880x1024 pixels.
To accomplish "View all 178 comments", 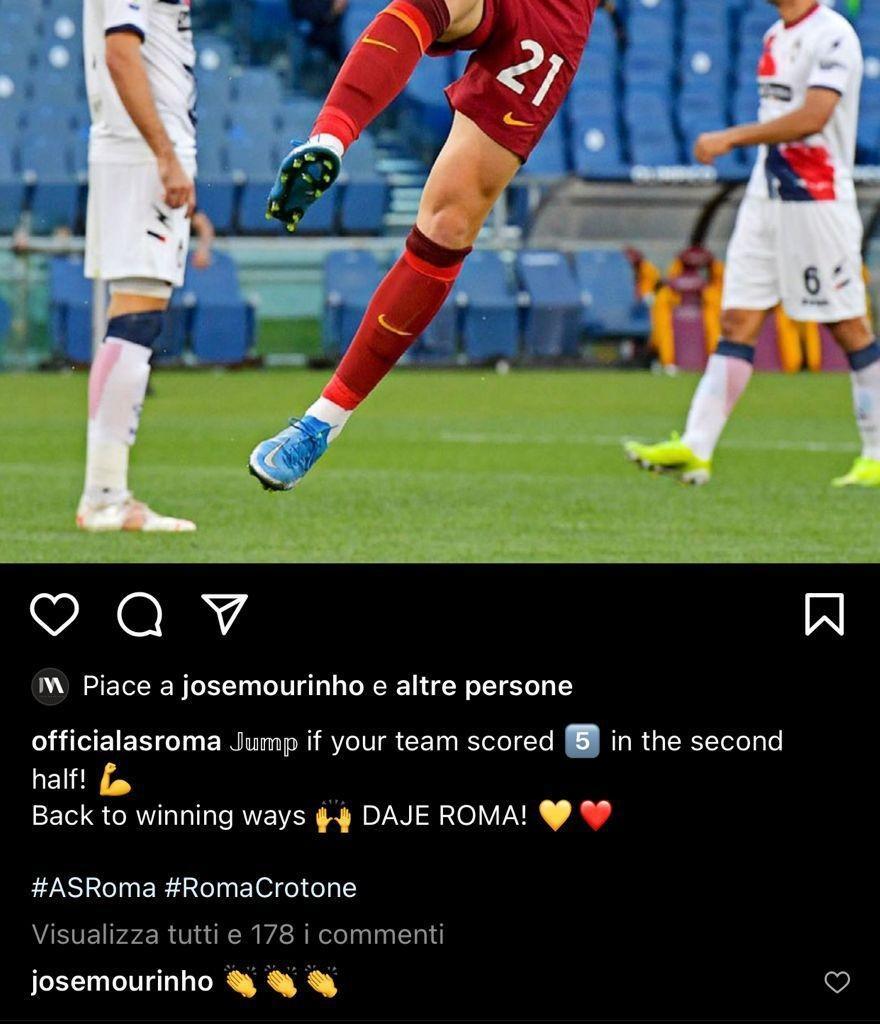I will pos(238,934).
